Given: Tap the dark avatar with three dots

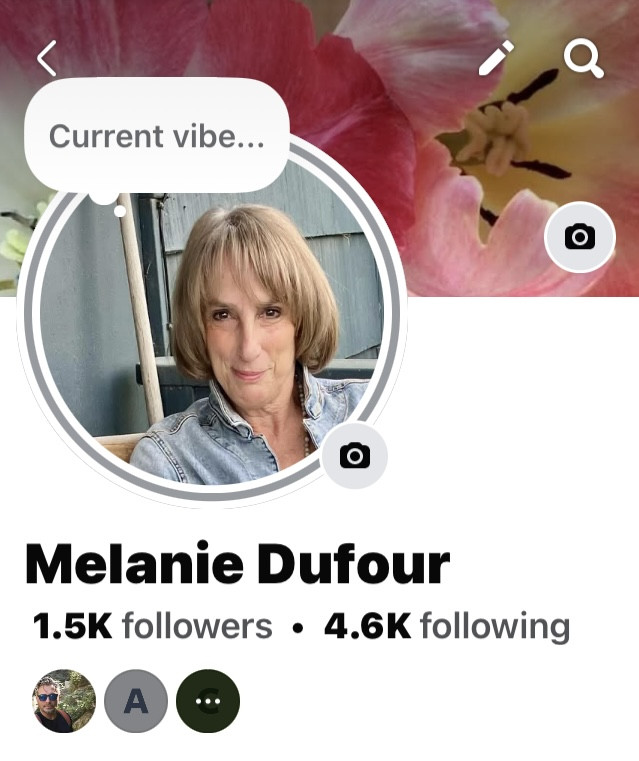Looking at the screenshot, I should coord(208,701).
